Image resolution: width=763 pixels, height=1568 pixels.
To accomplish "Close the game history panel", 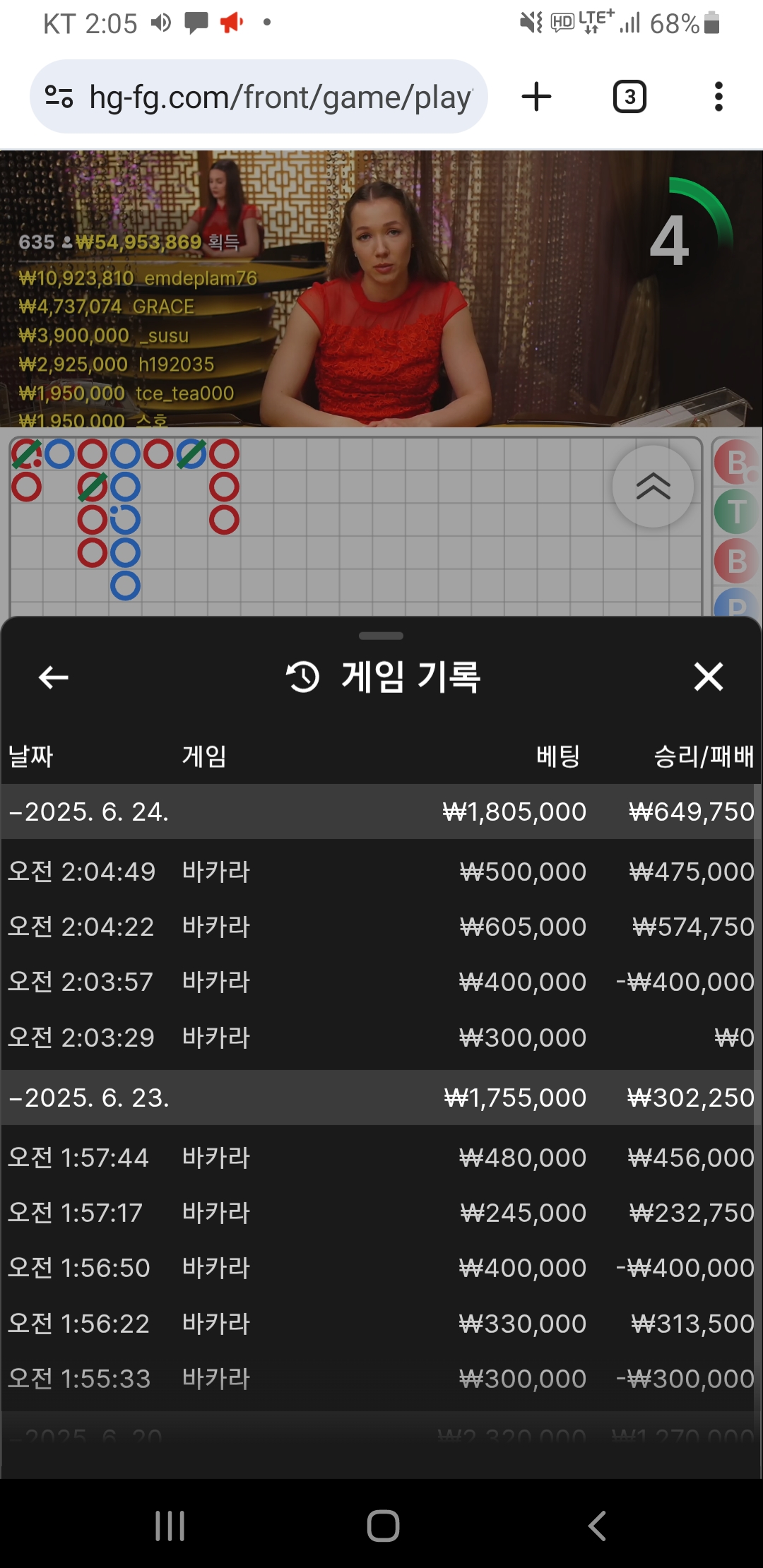I will (x=708, y=677).
